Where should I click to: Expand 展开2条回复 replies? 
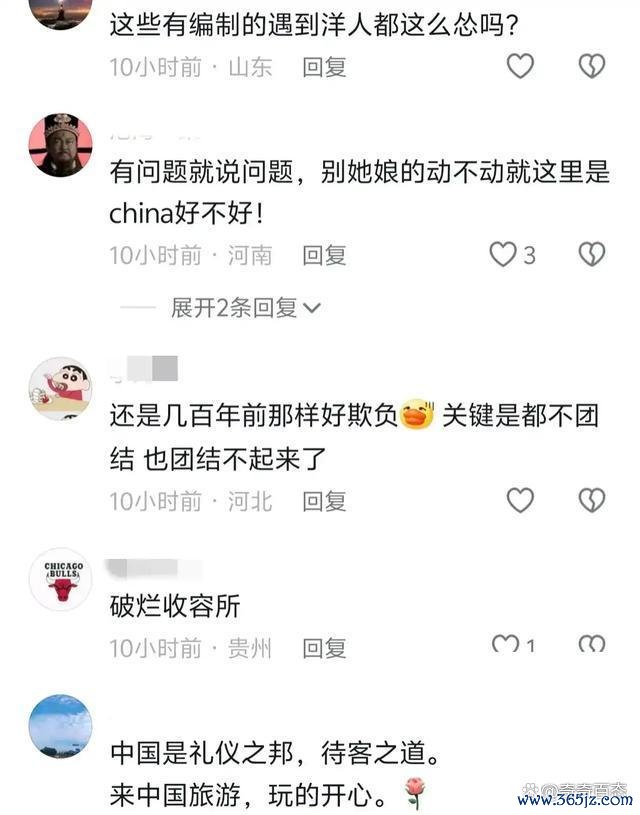click(245, 308)
